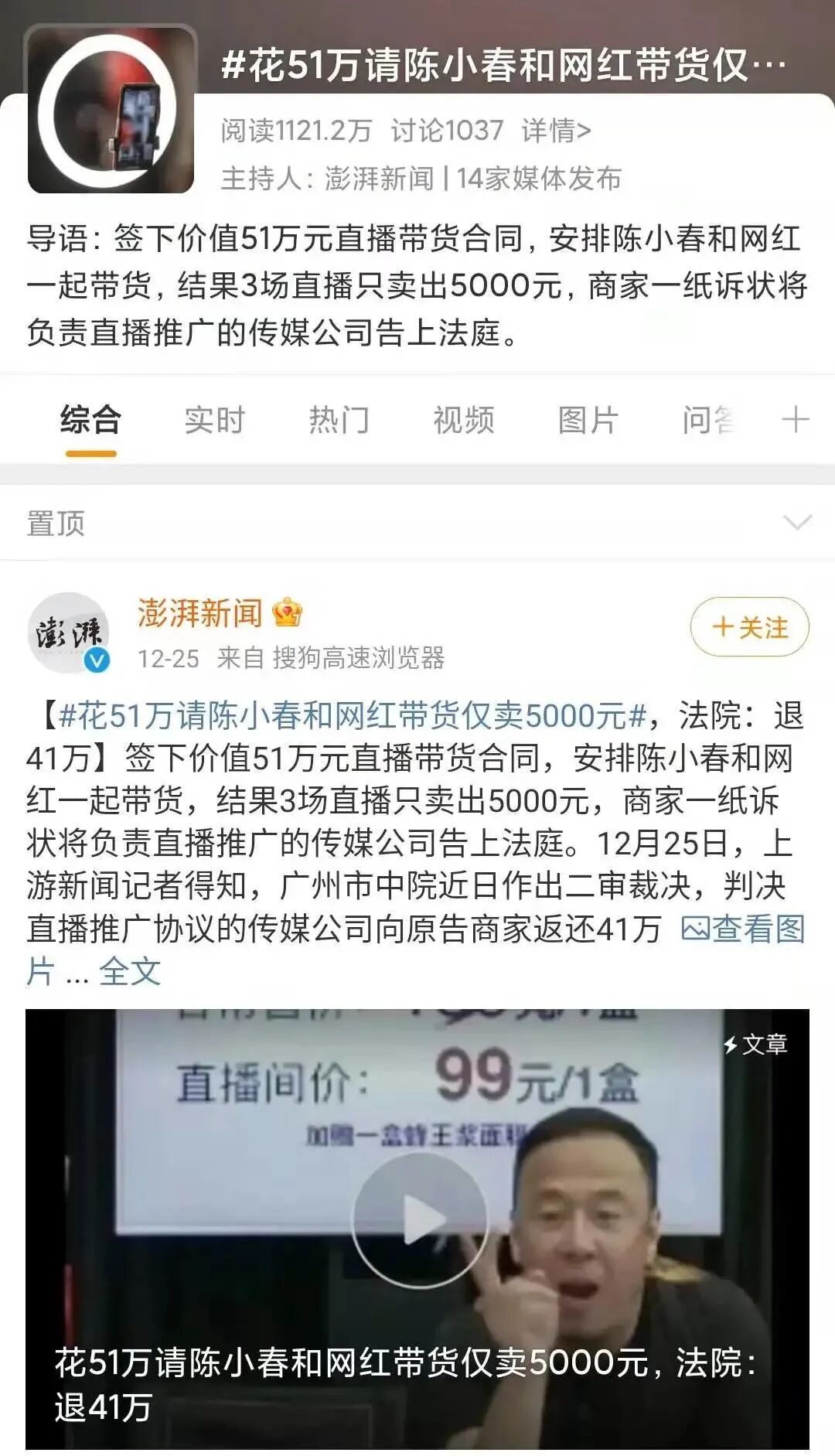
Task: Open the hashtag link in the post
Action: (352, 715)
